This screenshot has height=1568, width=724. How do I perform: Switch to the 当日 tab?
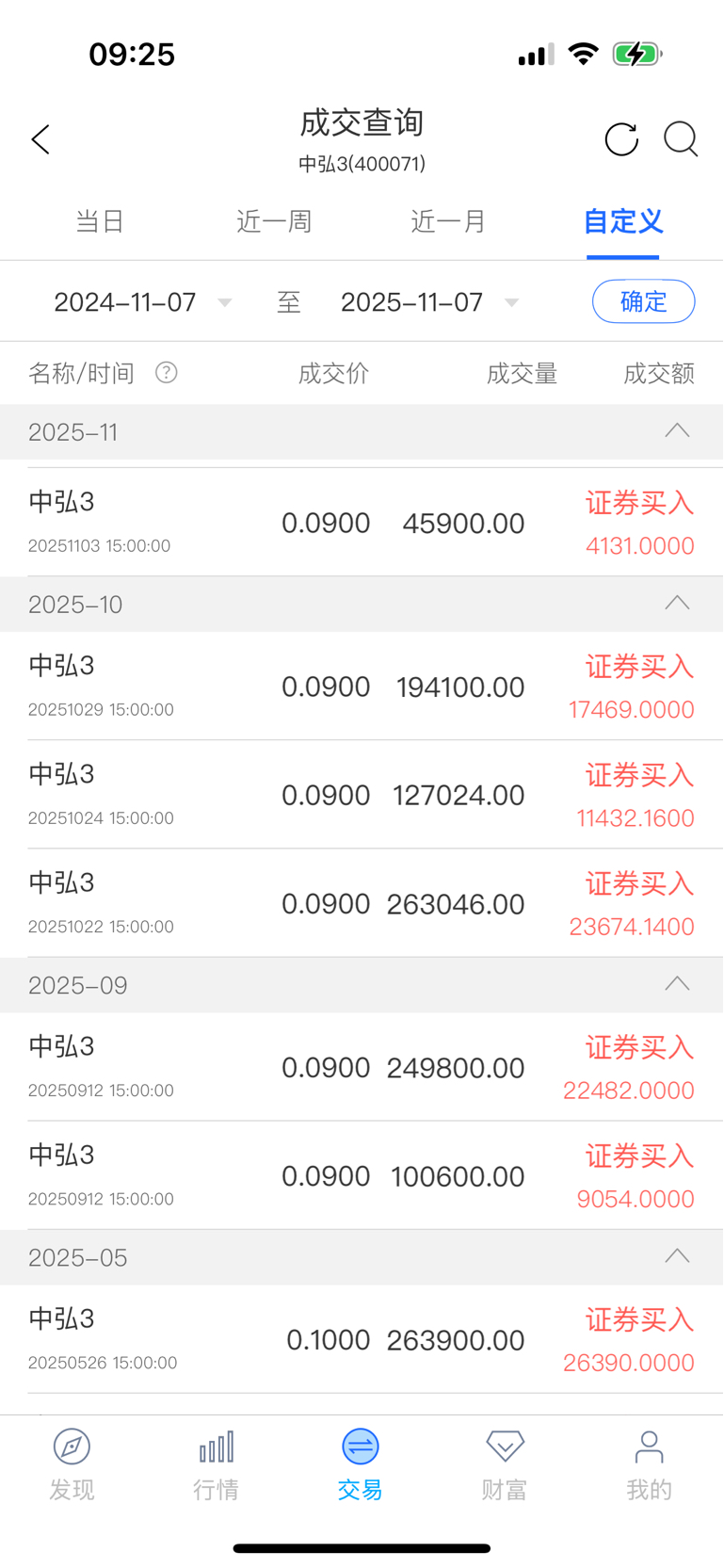pos(100,221)
